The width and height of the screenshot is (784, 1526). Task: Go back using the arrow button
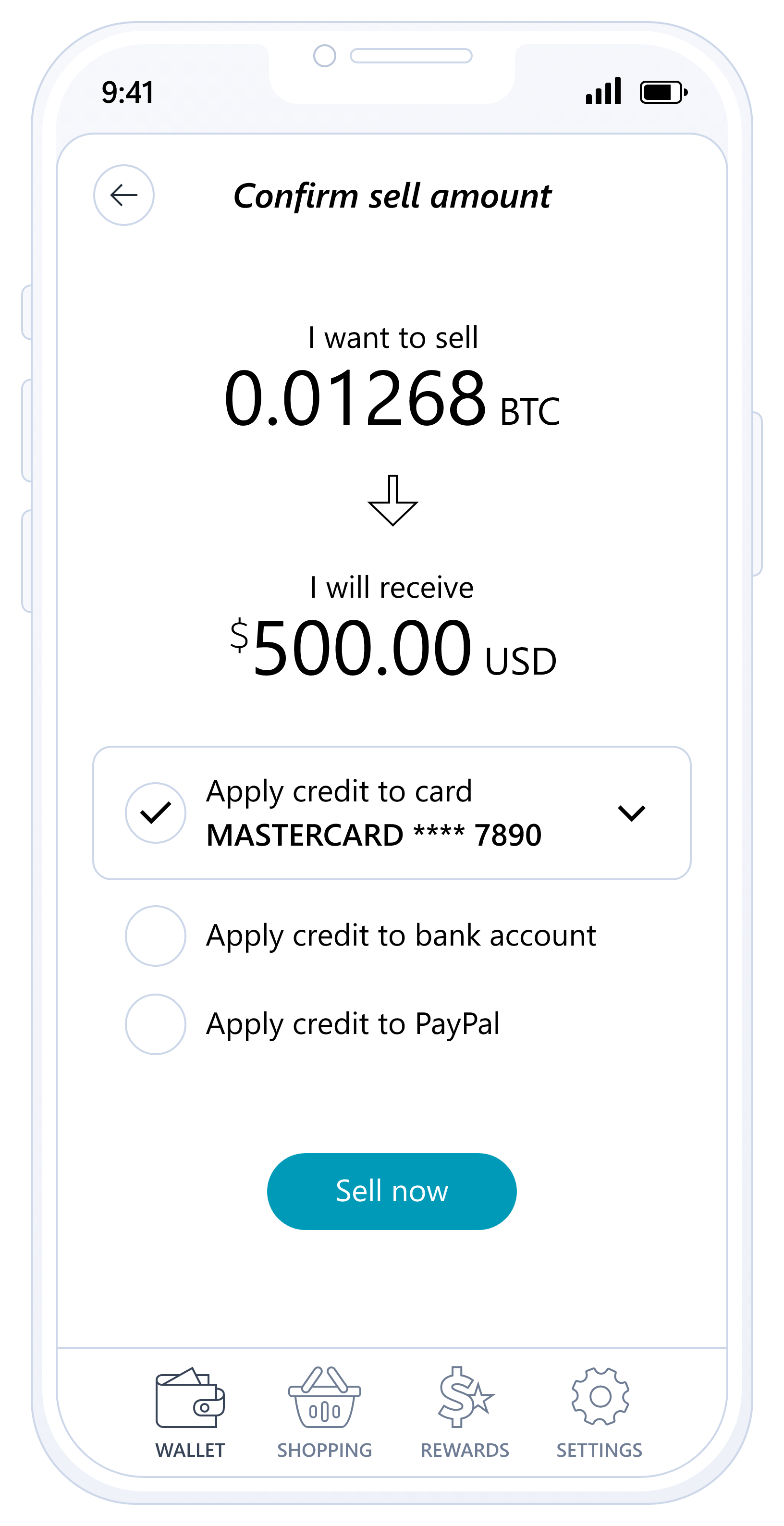[x=124, y=195]
